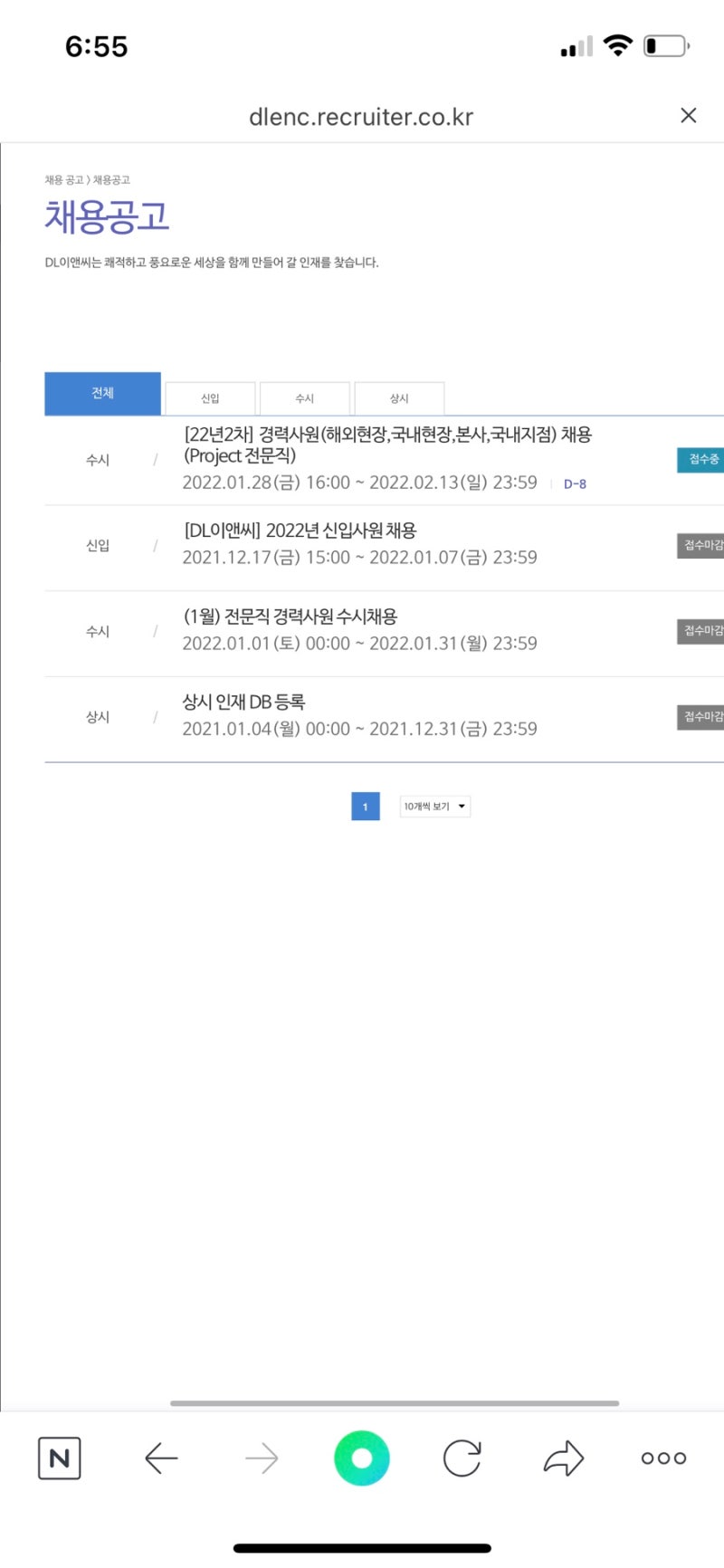Go to page 1 of listings
The width and height of the screenshot is (724, 1568).
[x=365, y=807]
